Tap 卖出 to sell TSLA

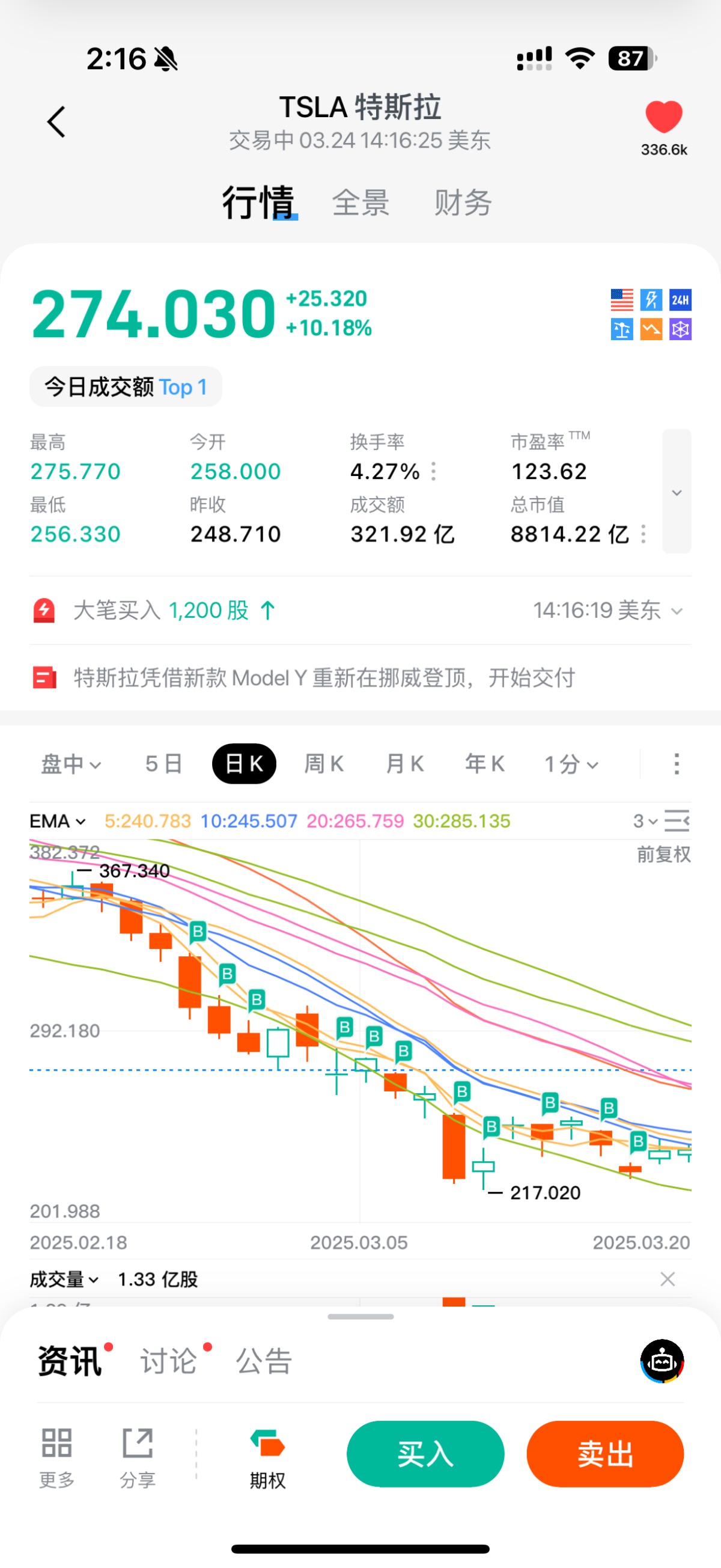[605, 1454]
